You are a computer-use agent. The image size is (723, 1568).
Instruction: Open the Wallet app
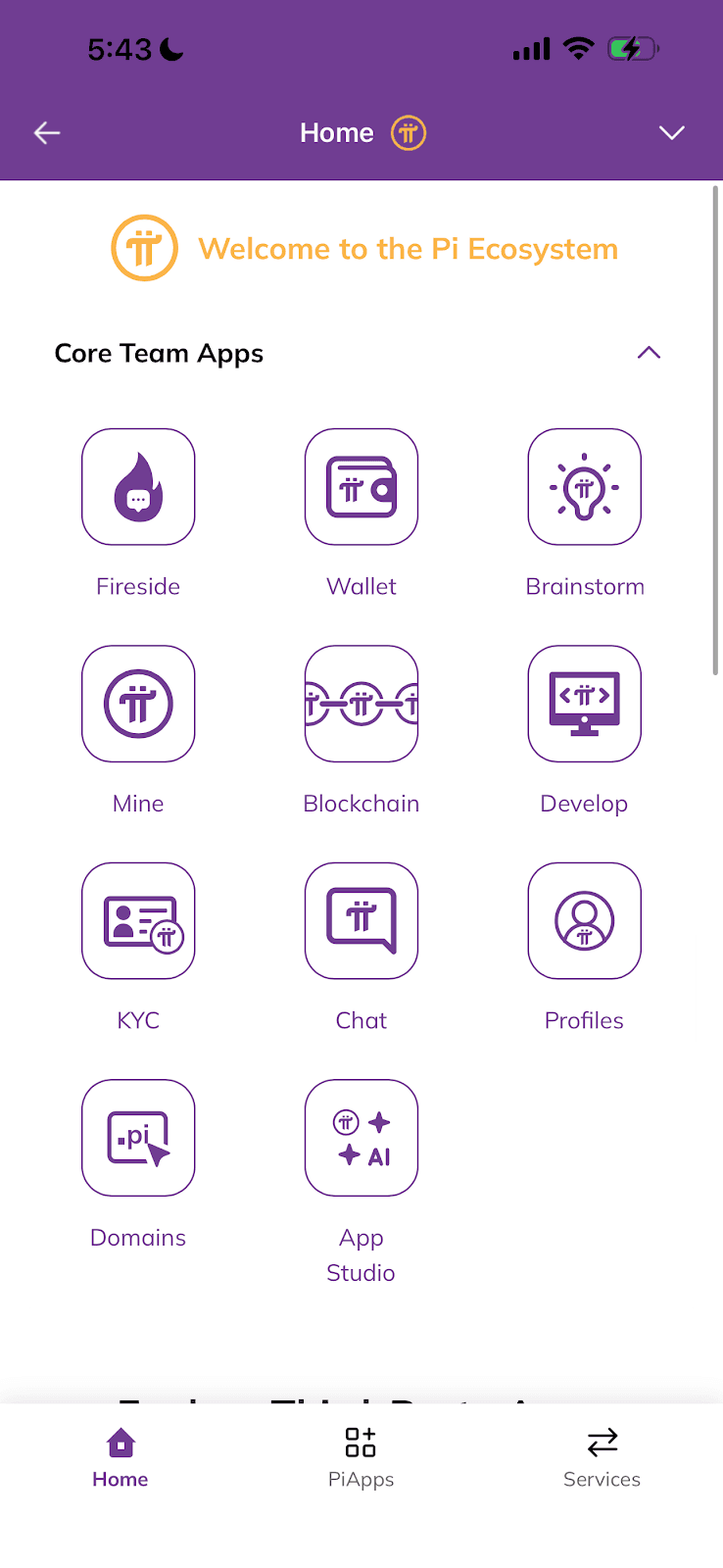(361, 487)
